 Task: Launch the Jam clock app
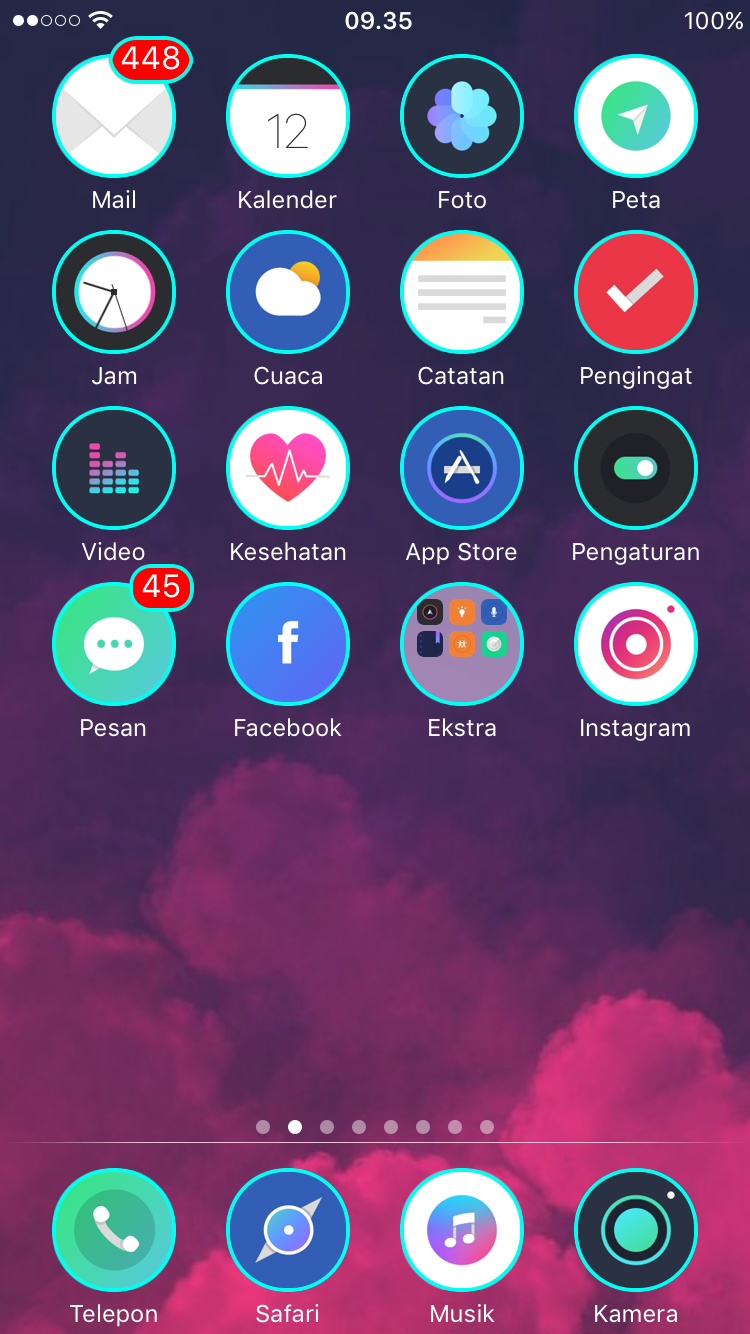[x=114, y=292]
